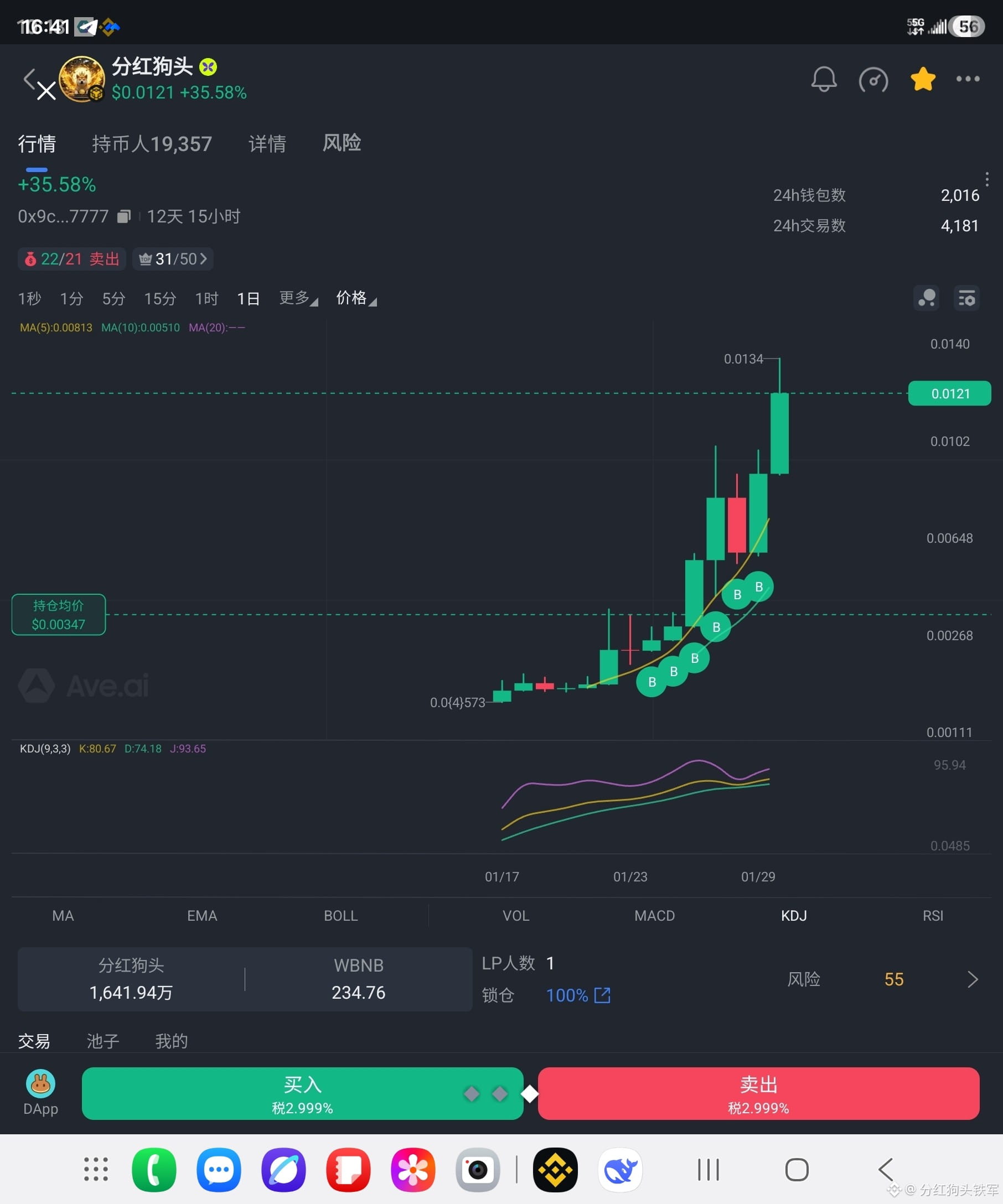1003x1204 pixels.
Task: Copy the contract address 0x9c...7777
Action: click(124, 217)
